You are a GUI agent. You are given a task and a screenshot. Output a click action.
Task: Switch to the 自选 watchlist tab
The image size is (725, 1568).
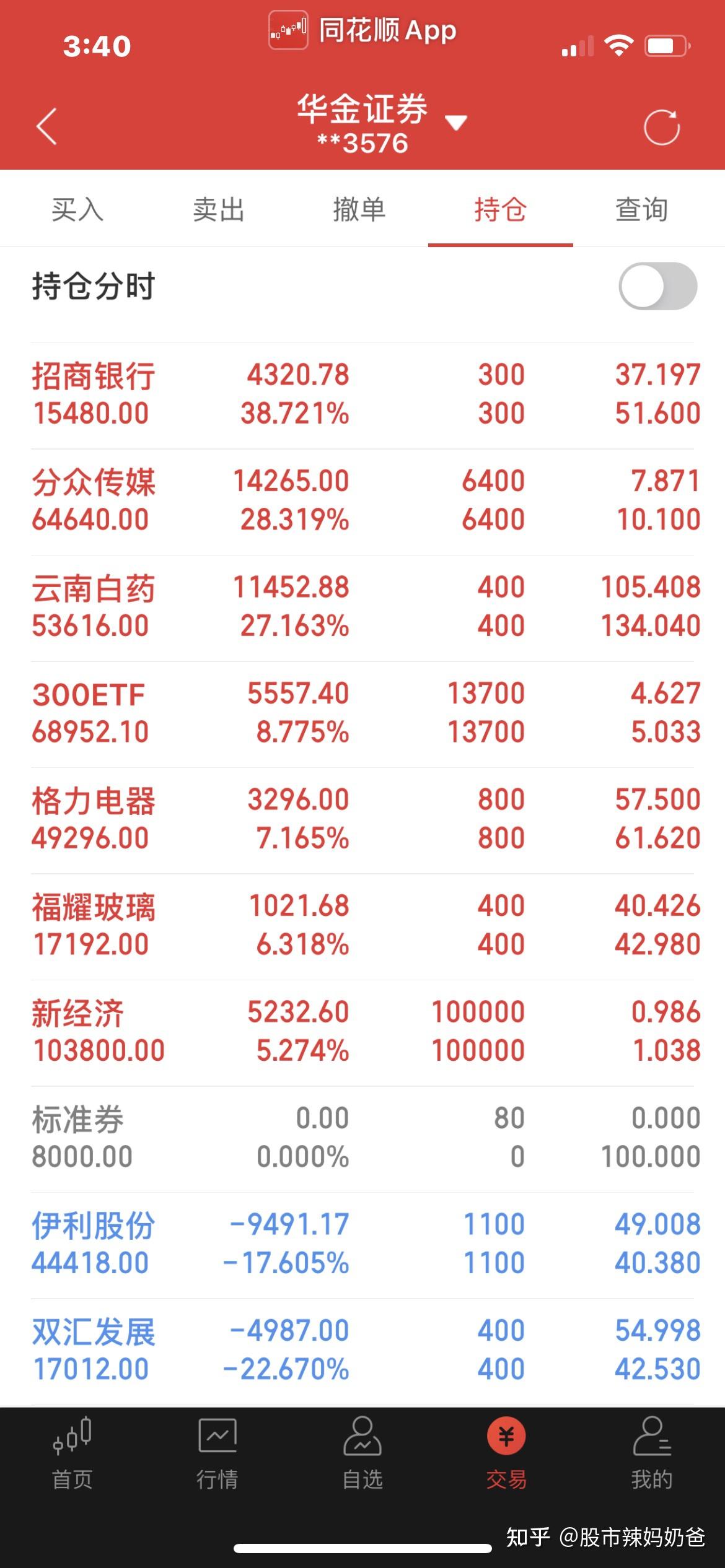point(362,1453)
